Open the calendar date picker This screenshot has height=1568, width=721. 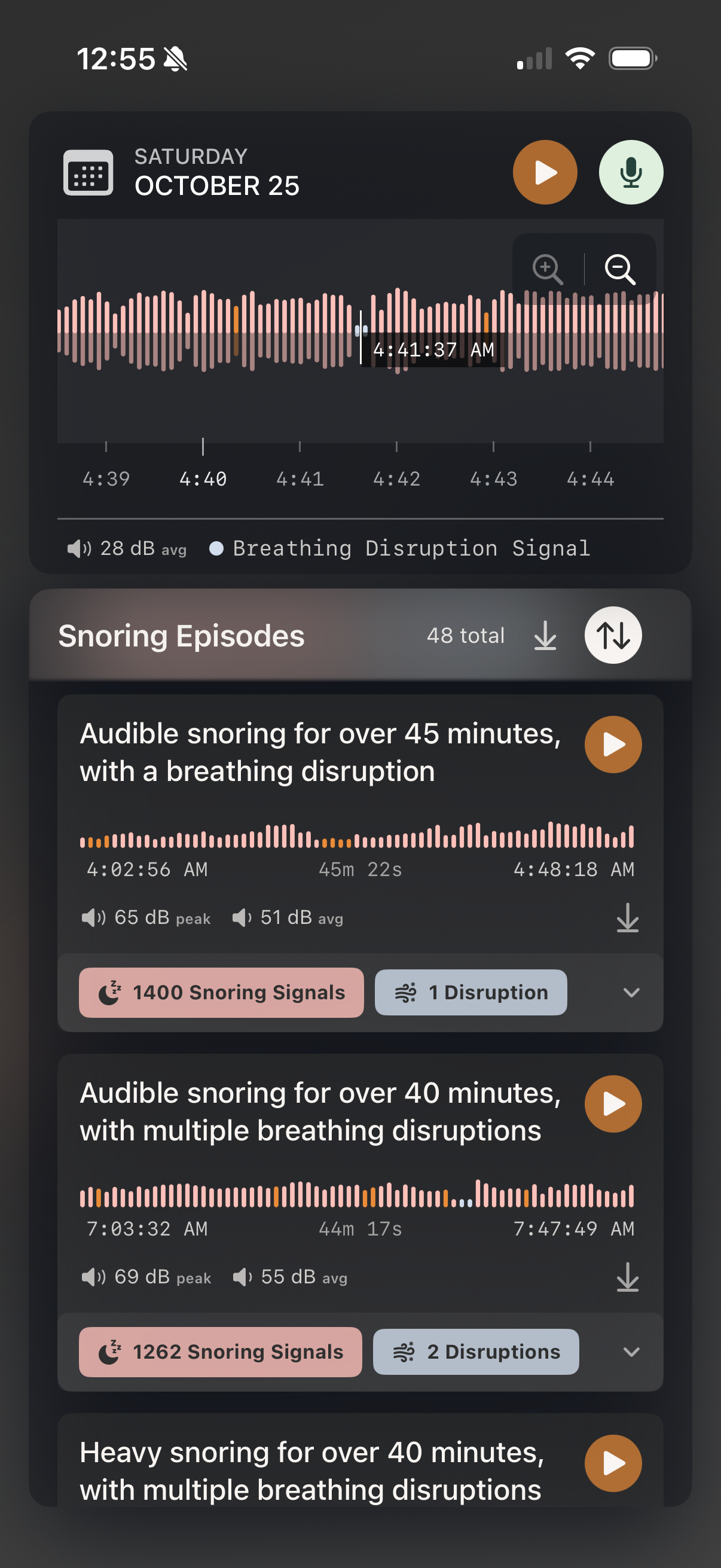(x=87, y=172)
